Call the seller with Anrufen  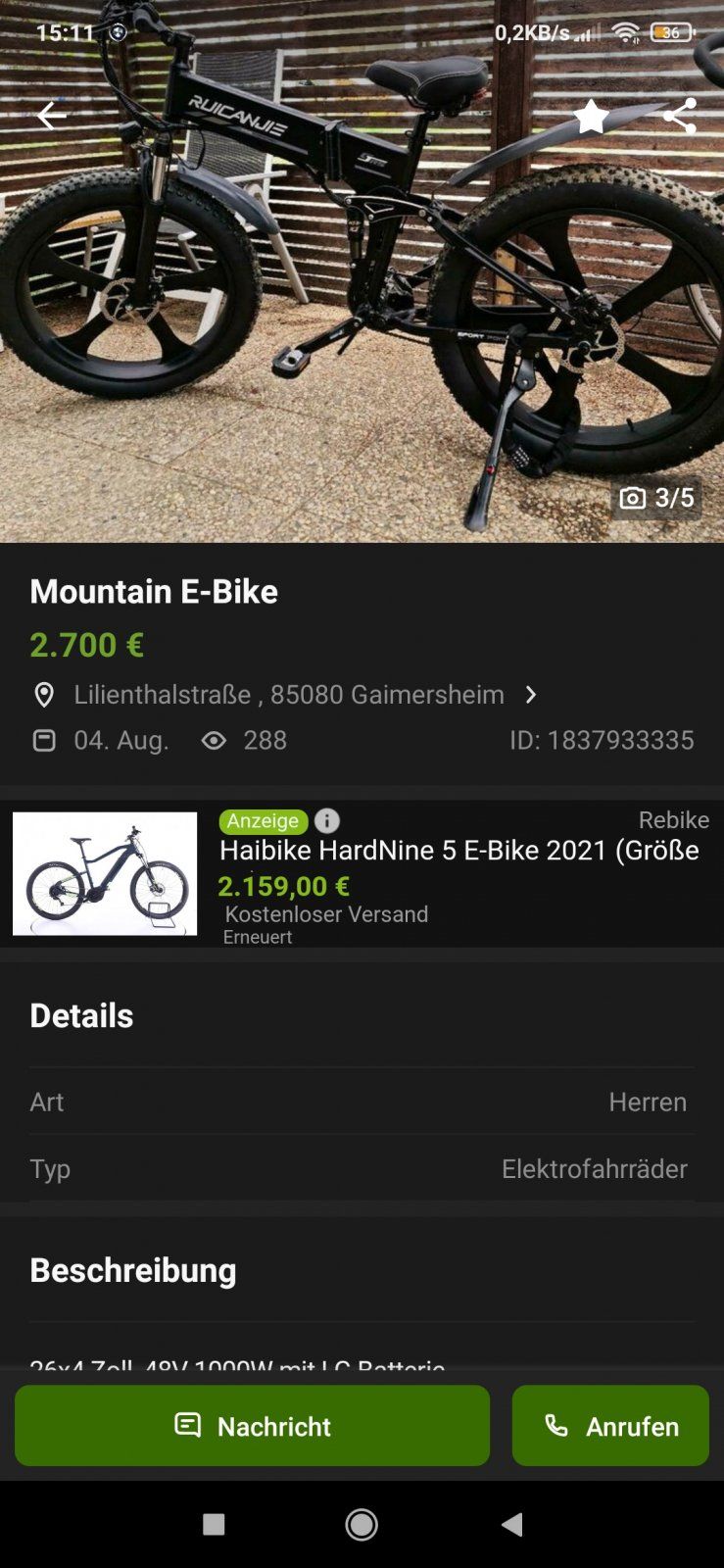click(610, 1425)
